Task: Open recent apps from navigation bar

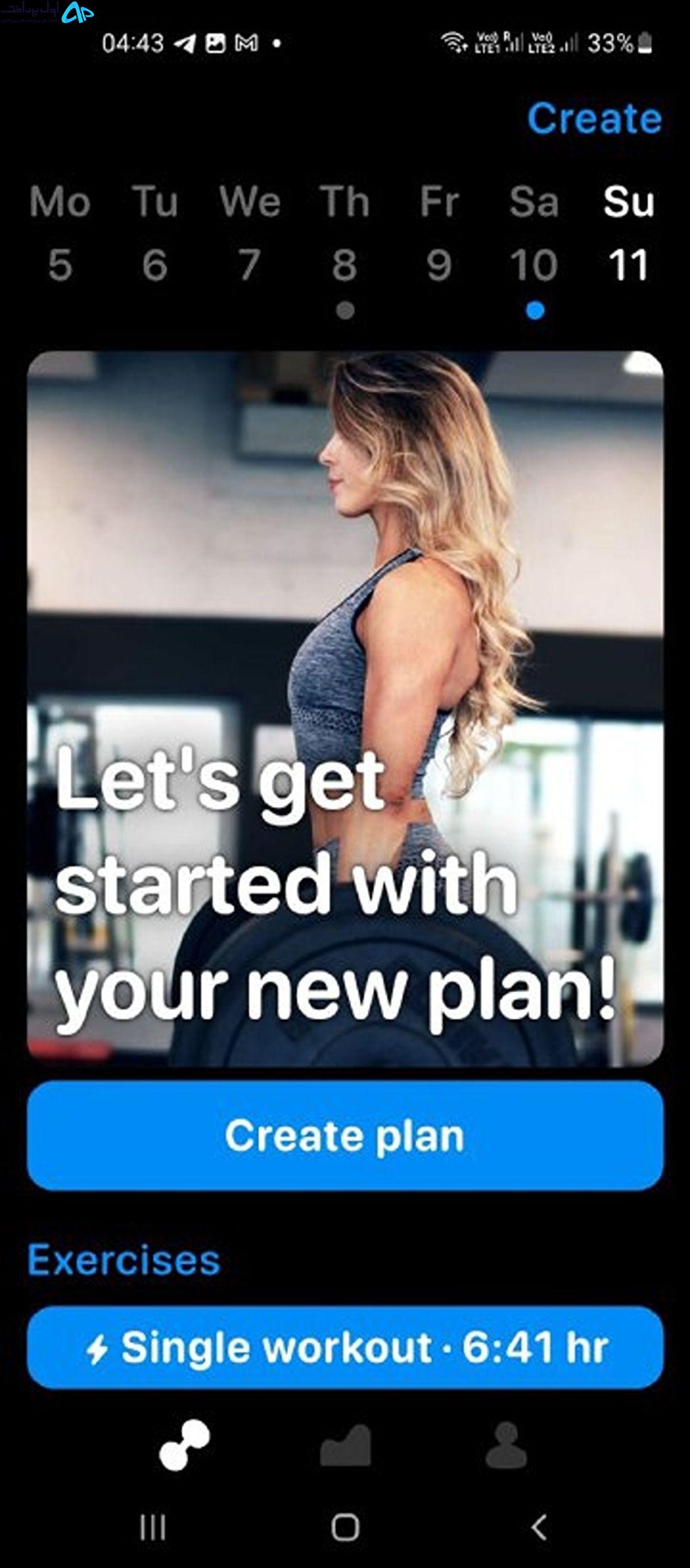Action: coord(152,1528)
